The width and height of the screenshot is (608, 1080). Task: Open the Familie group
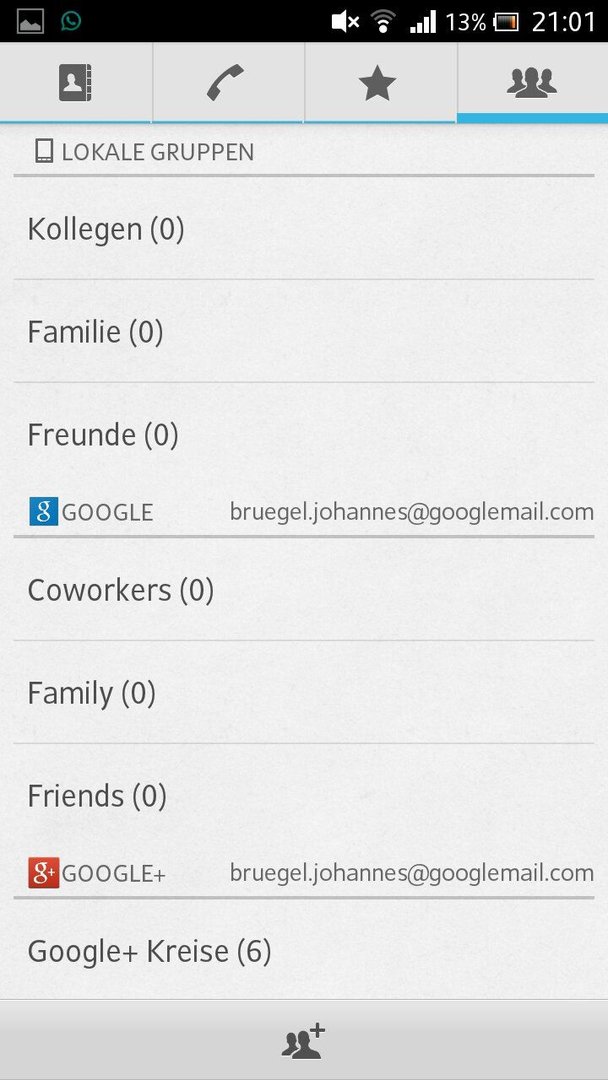304,331
